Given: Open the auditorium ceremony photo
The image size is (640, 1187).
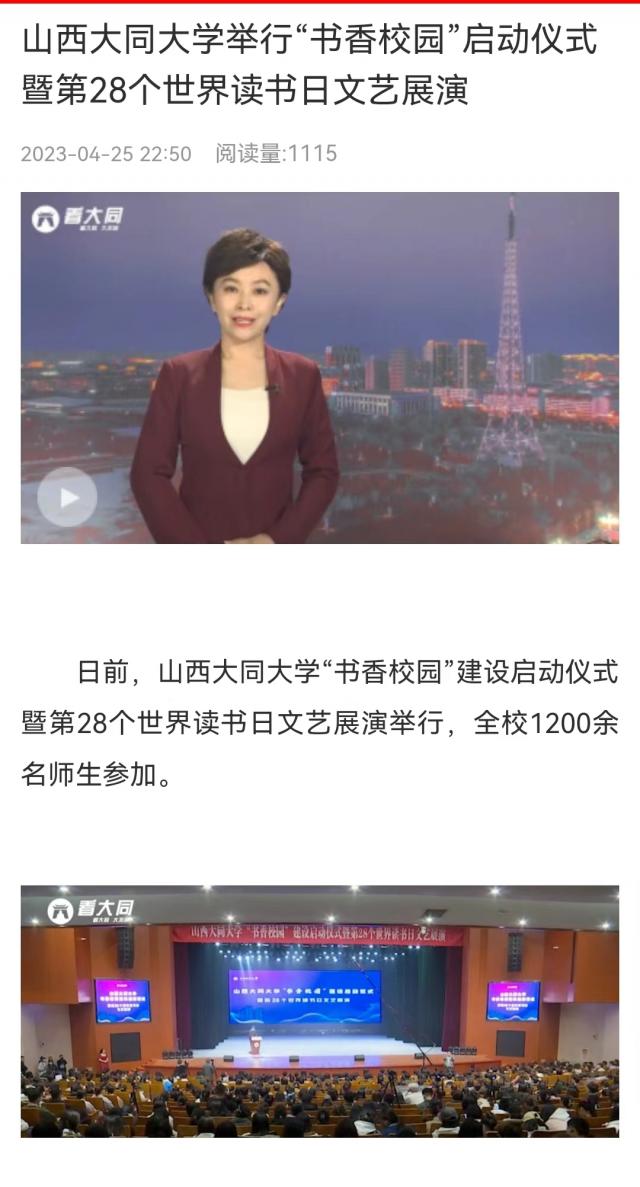Looking at the screenshot, I should [320, 1010].
